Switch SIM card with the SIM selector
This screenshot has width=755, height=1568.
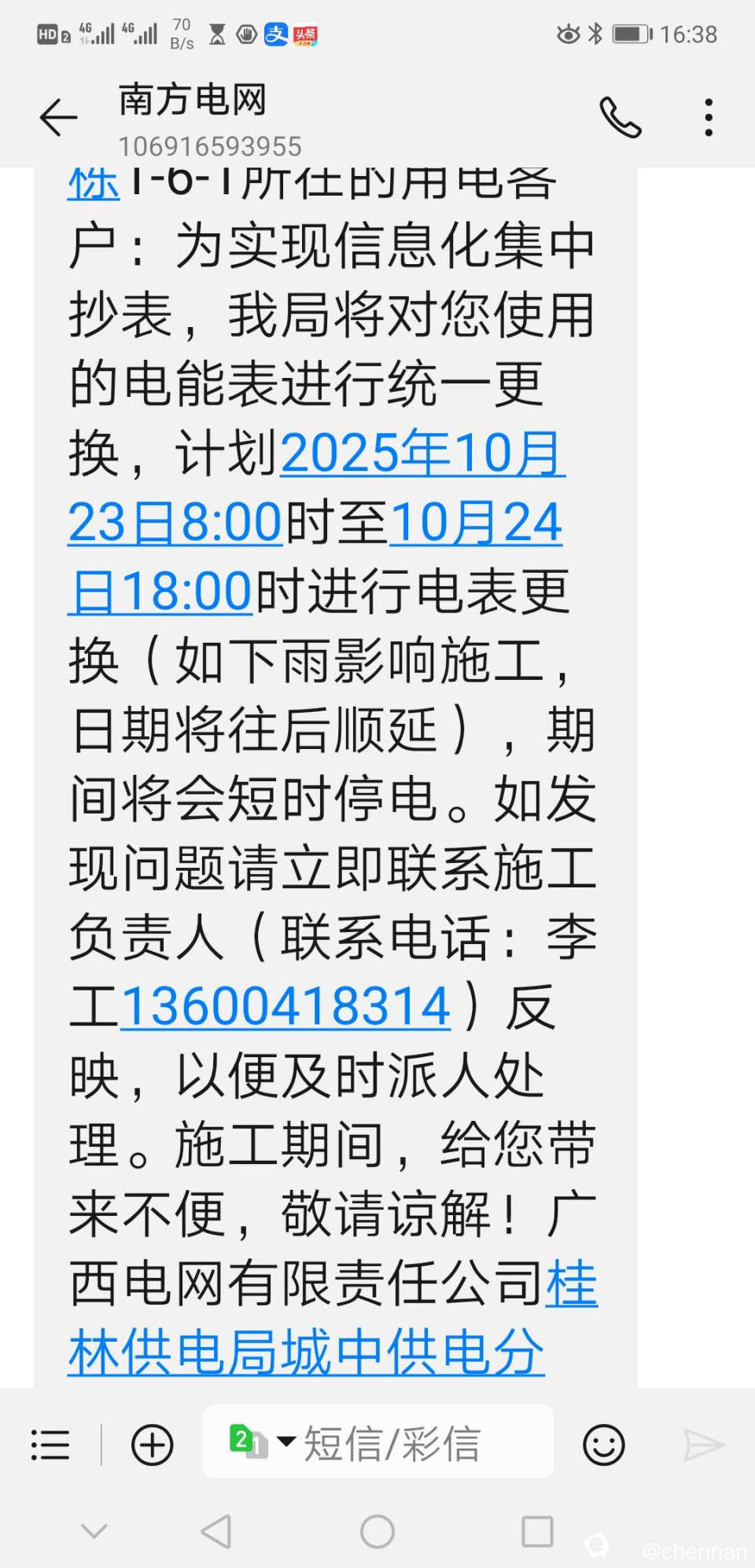pyautogui.click(x=260, y=1442)
